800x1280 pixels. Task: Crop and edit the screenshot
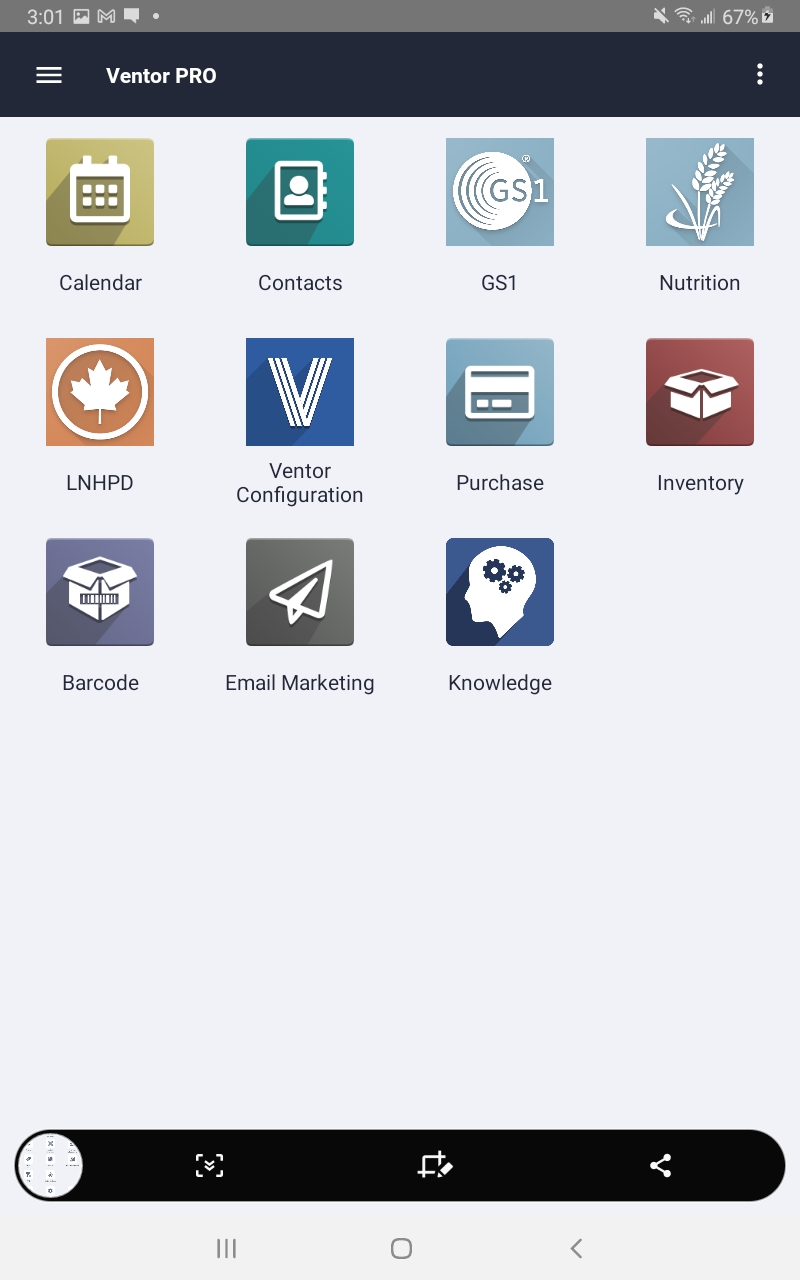pyautogui.click(x=436, y=1165)
